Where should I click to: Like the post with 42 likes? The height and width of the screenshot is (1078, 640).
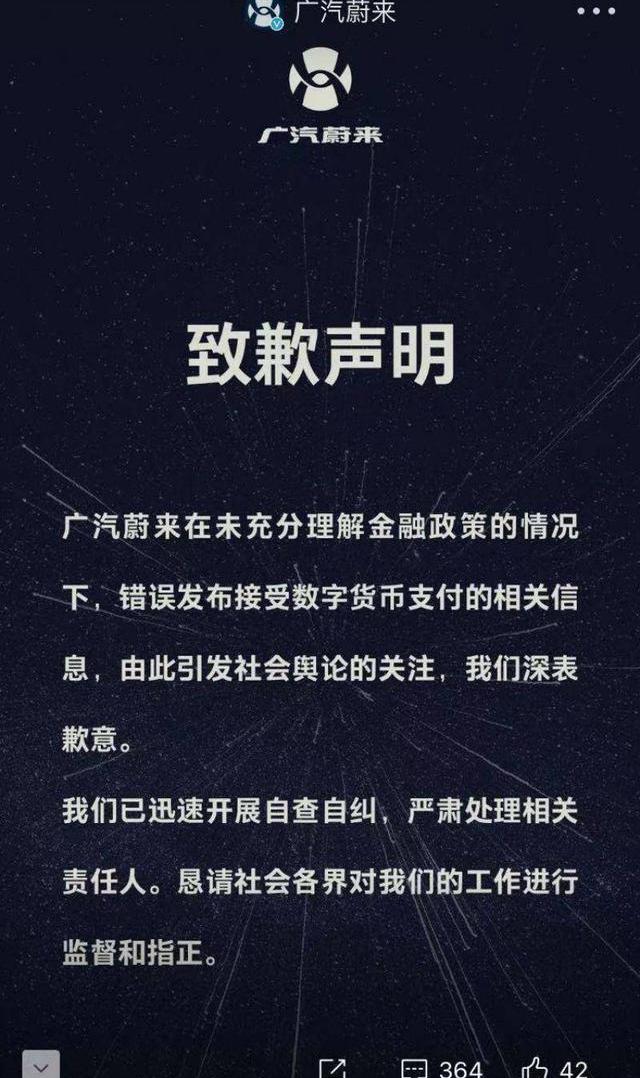tap(555, 1068)
